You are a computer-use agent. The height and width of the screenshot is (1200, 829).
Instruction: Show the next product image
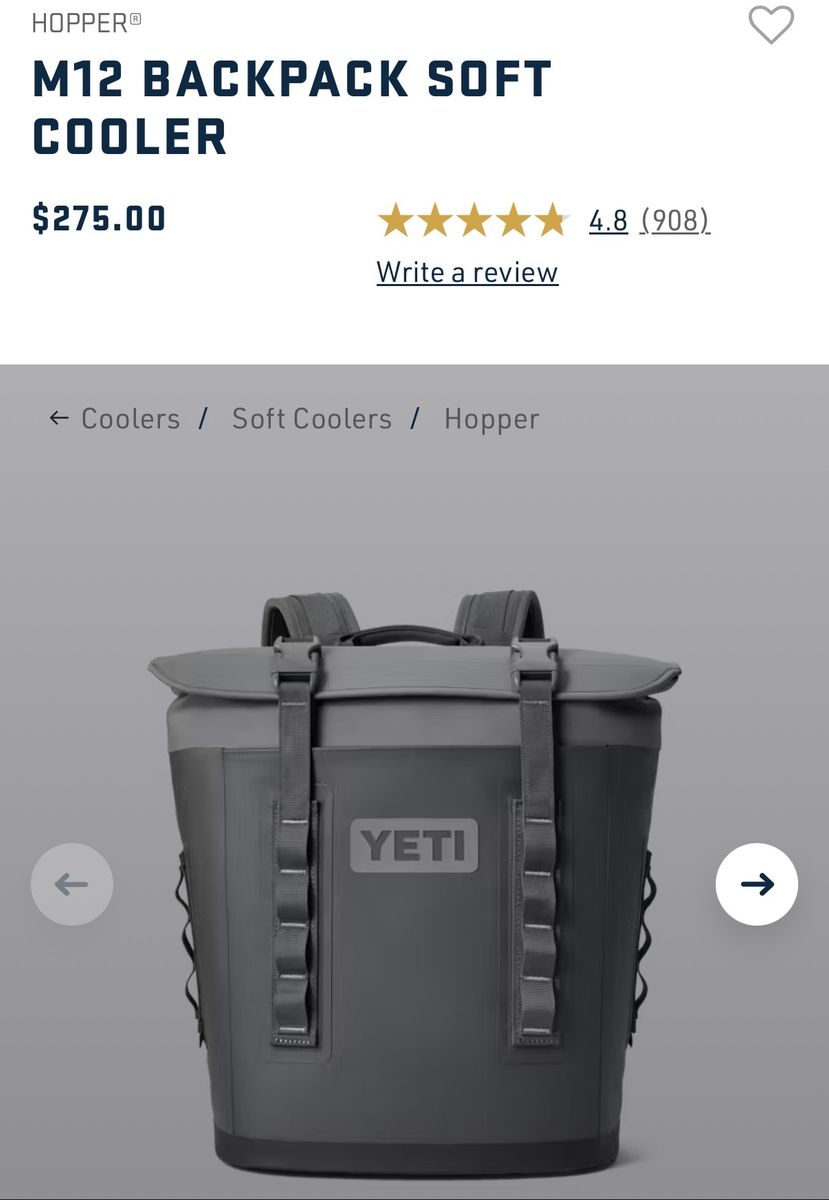[x=757, y=884]
